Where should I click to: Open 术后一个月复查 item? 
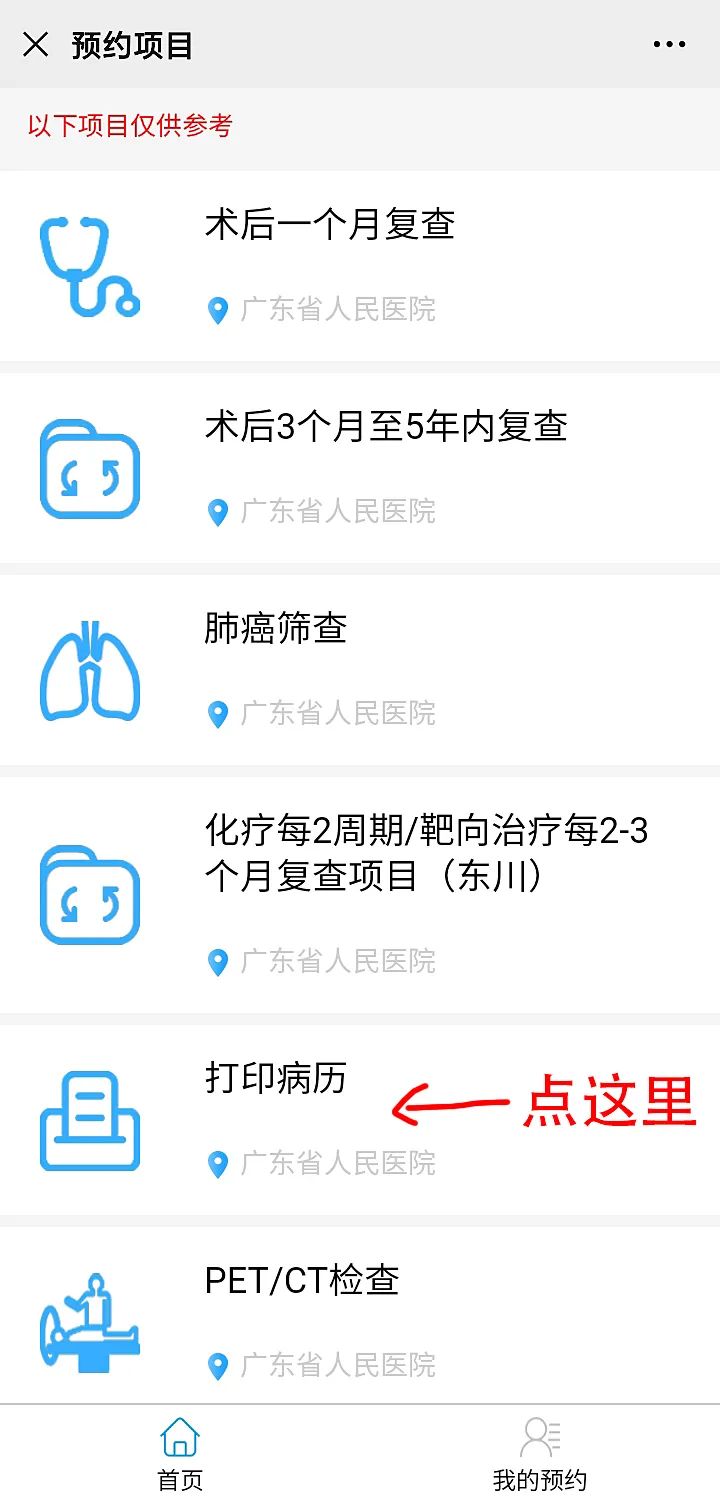point(360,266)
